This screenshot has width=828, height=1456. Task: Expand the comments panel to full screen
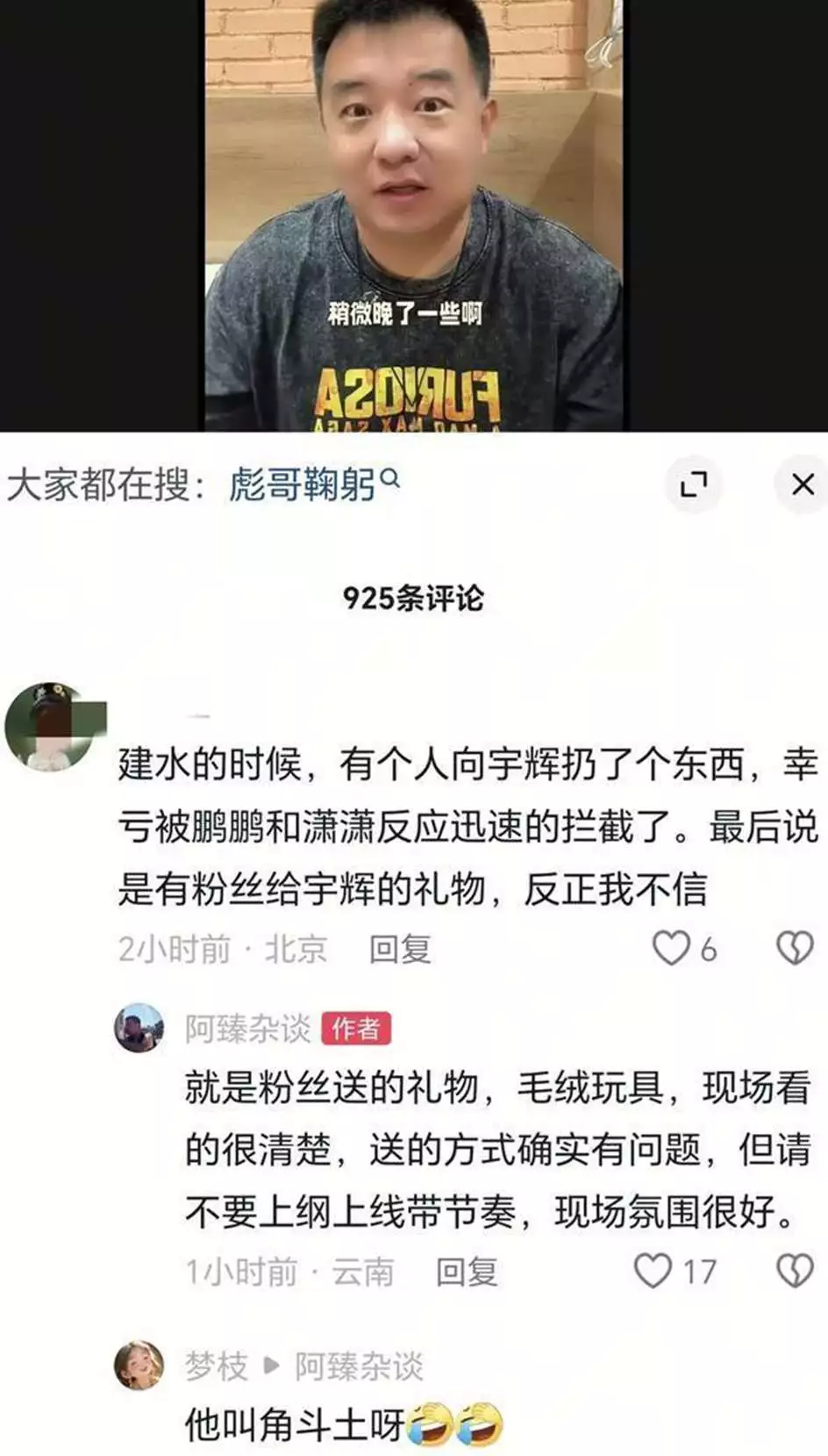(694, 484)
